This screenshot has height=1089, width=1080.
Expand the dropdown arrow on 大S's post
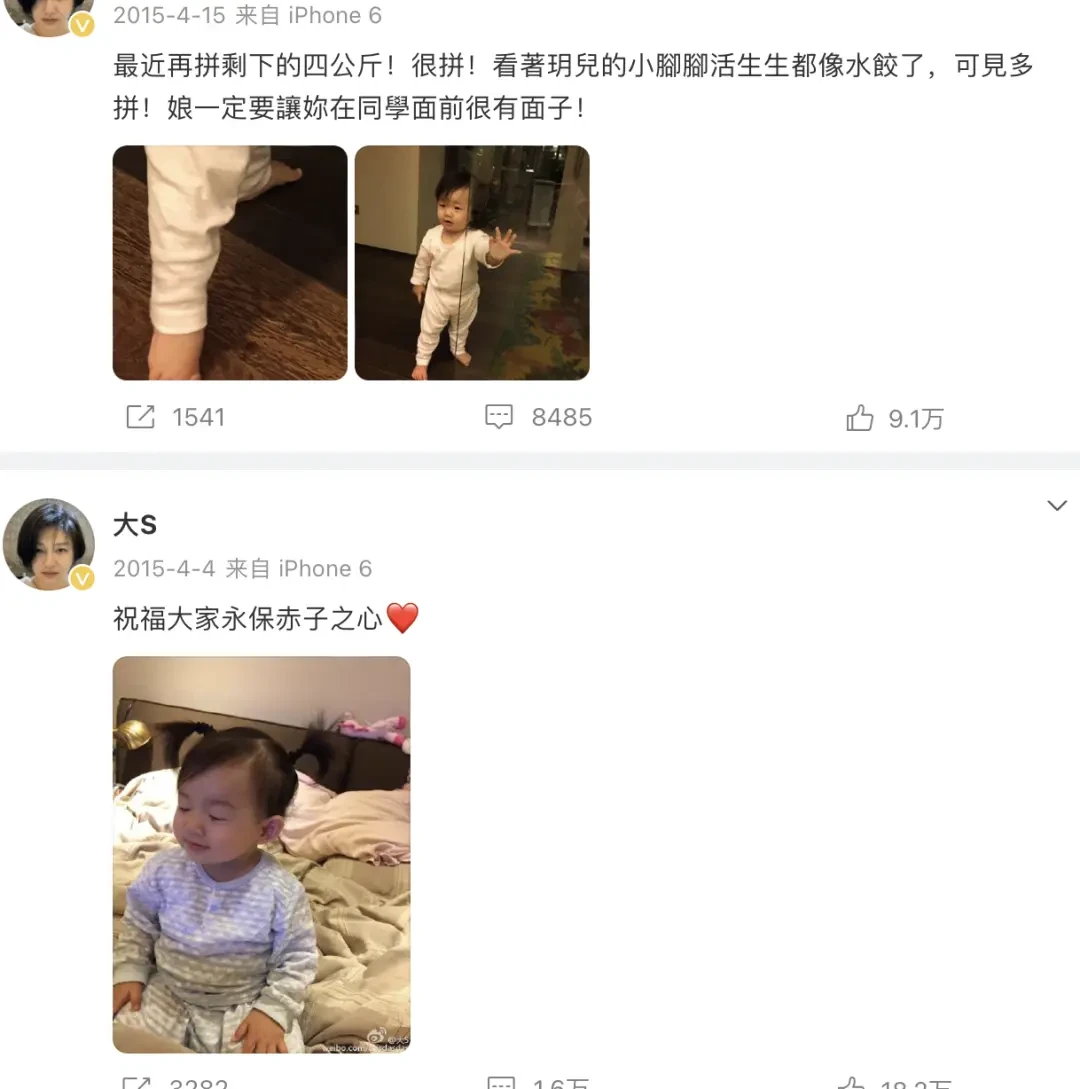pyautogui.click(x=1056, y=506)
